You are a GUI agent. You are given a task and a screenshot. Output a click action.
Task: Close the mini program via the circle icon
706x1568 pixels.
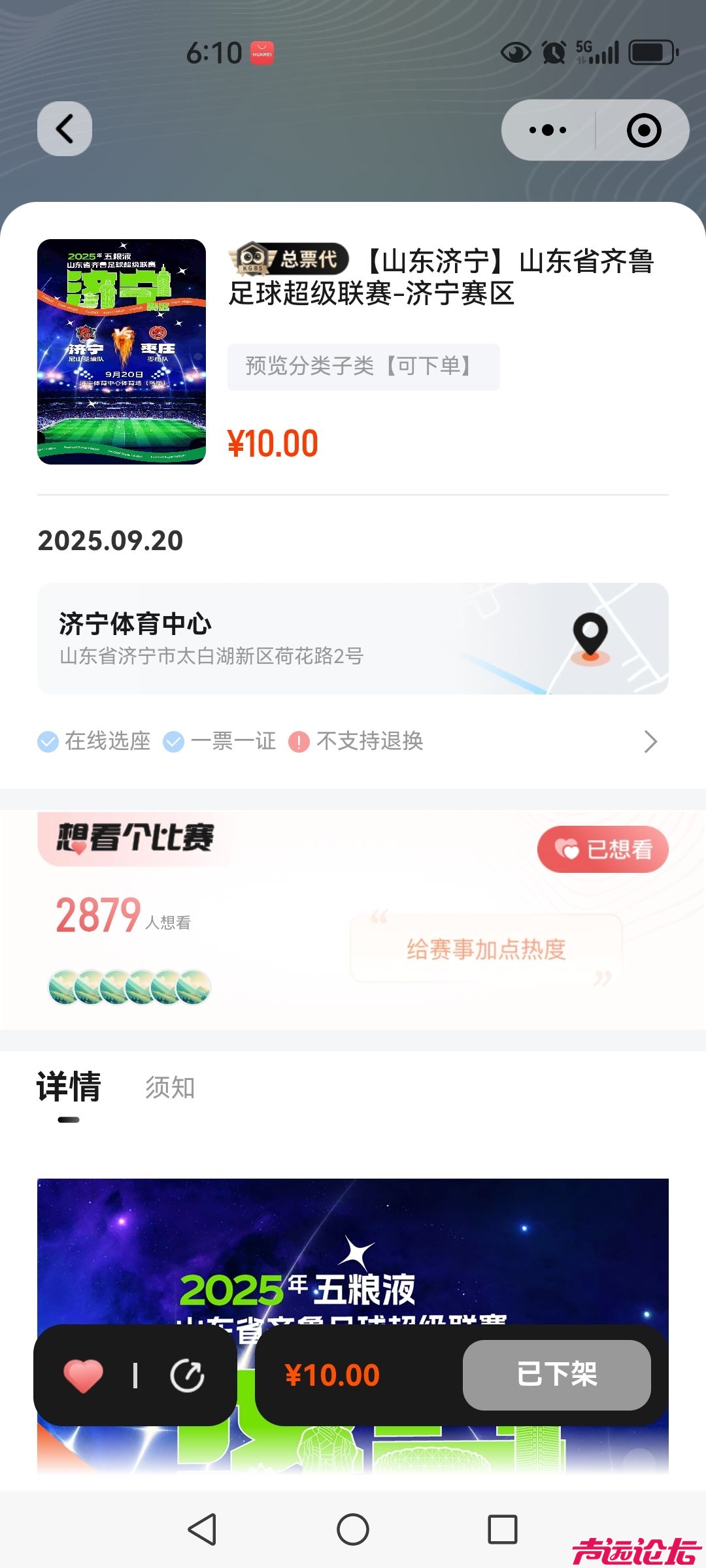click(x=644, y=130)
